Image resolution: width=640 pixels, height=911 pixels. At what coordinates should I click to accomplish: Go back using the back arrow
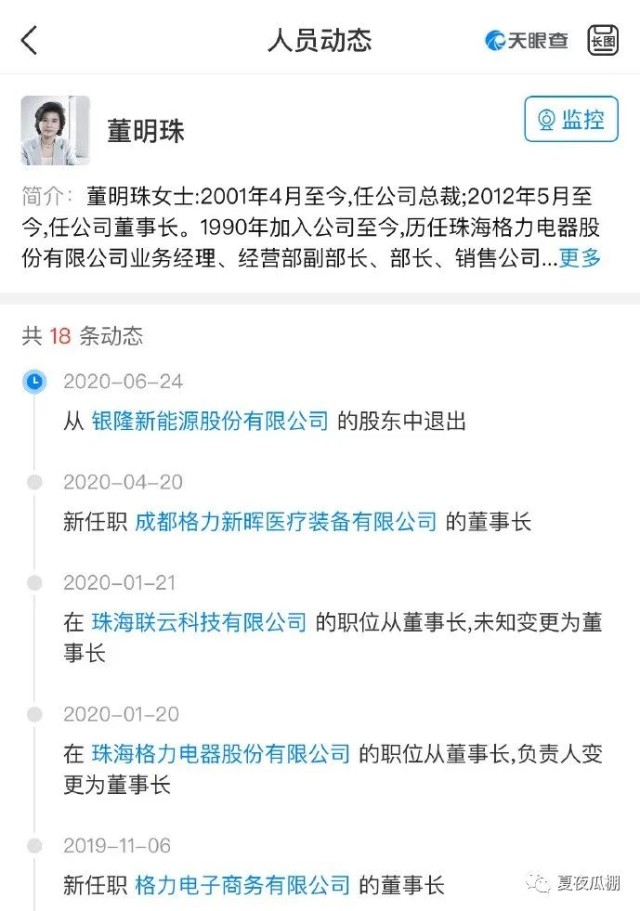tap(29, 41)
